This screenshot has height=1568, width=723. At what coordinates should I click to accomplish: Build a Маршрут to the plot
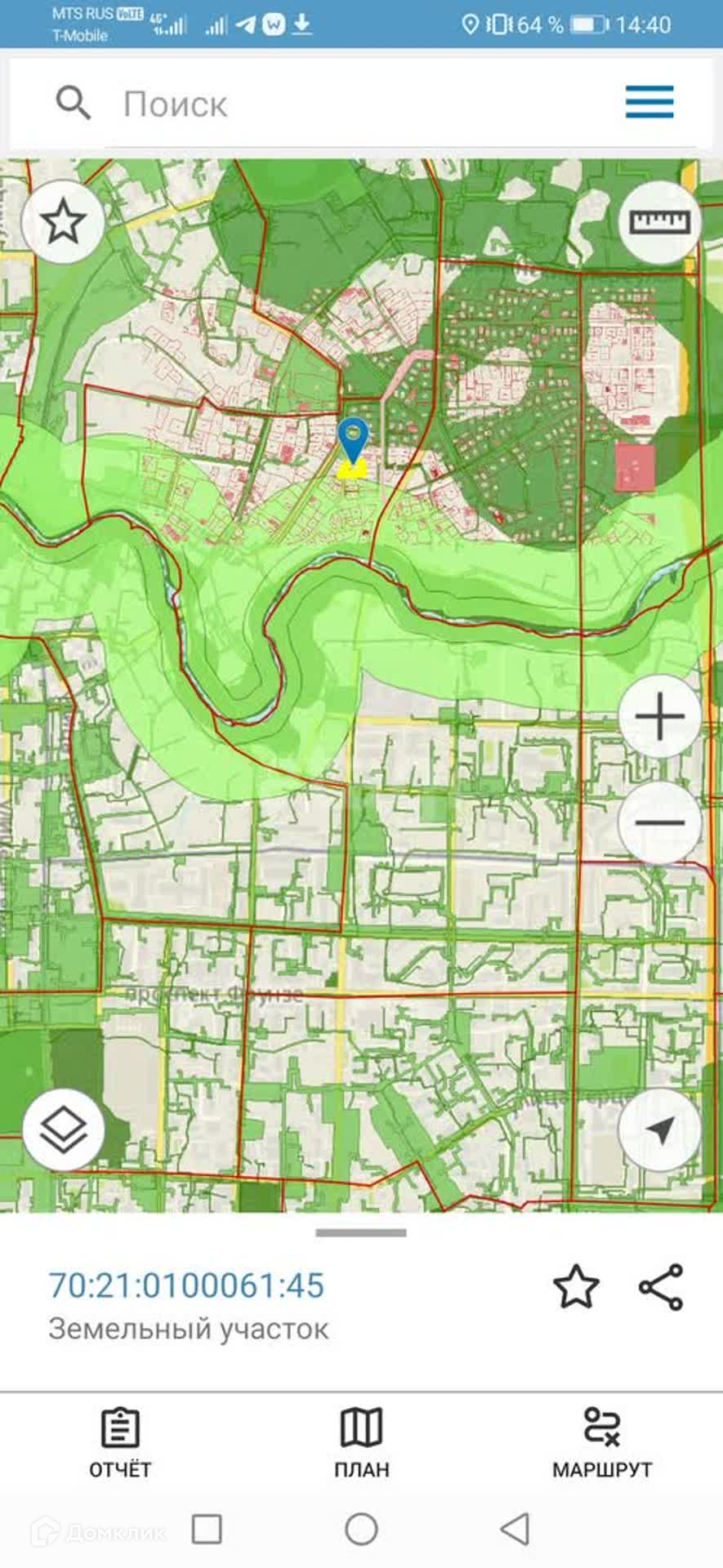(602, 1444)
